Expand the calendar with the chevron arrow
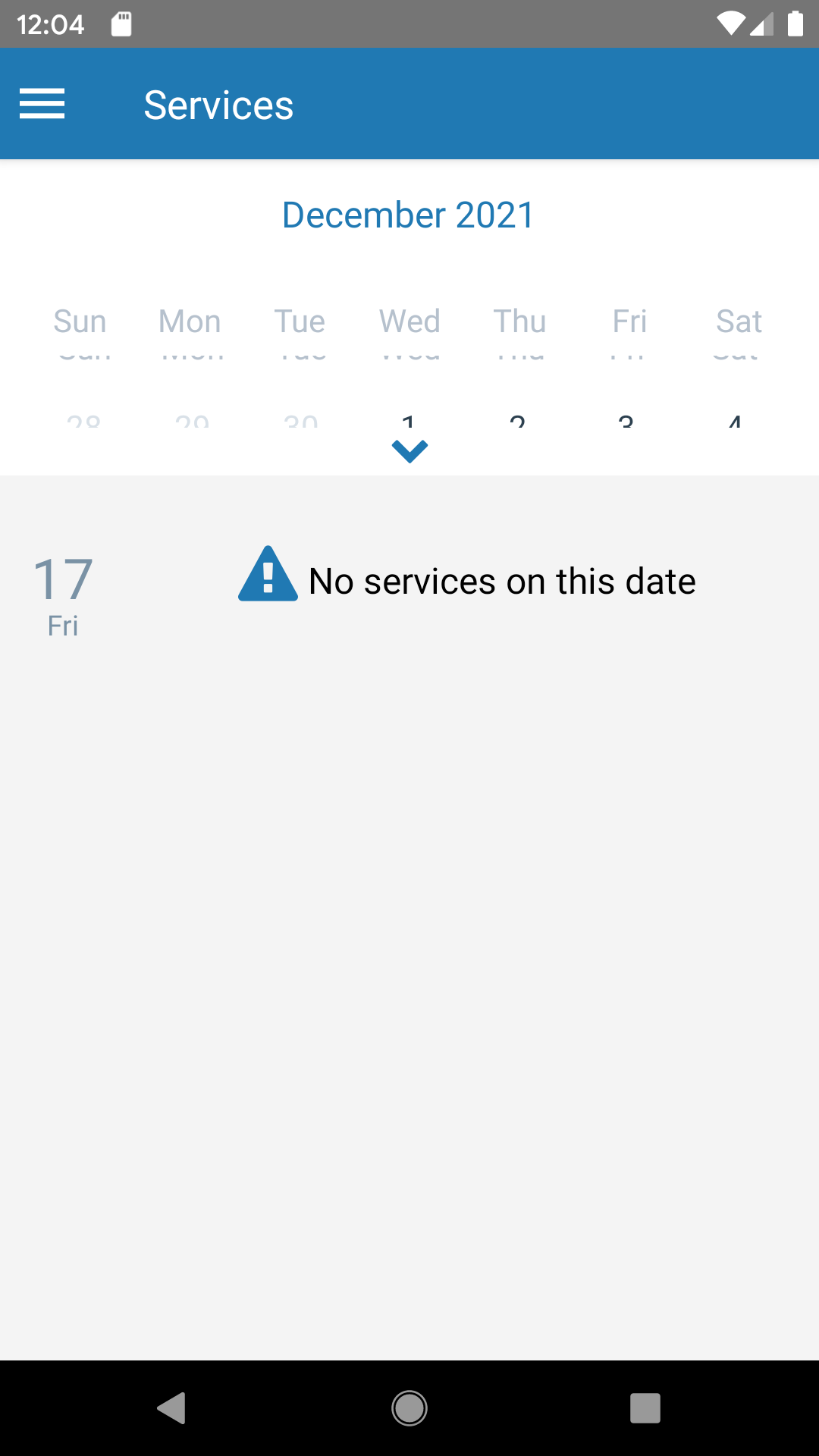 coord(409,450)
